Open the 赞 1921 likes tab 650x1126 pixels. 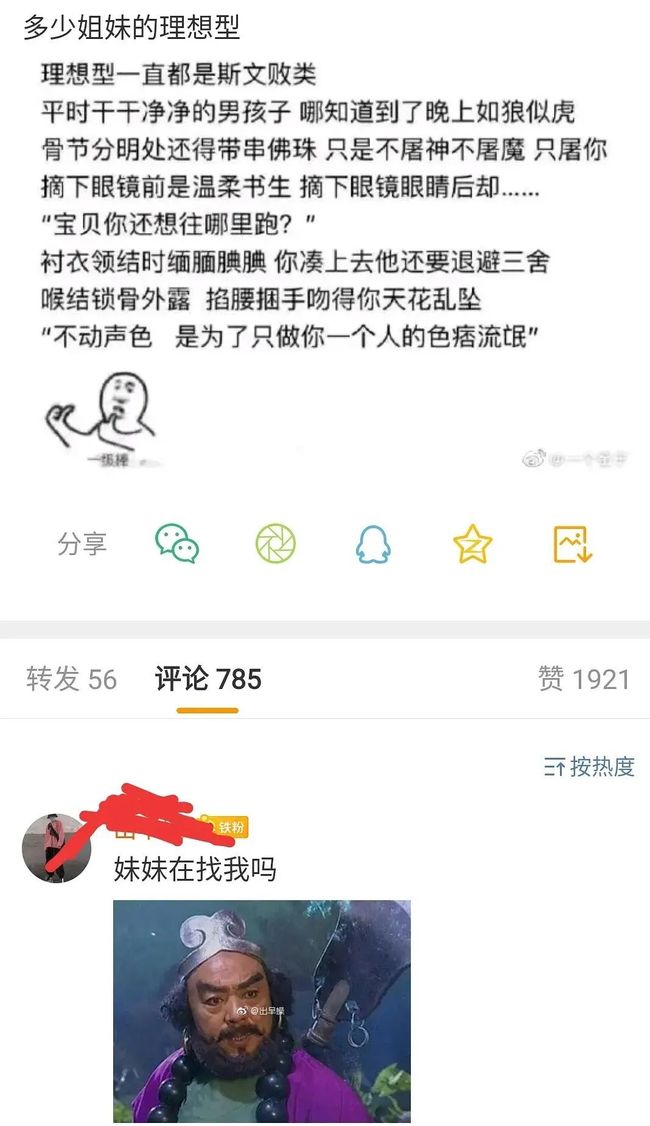584,680
